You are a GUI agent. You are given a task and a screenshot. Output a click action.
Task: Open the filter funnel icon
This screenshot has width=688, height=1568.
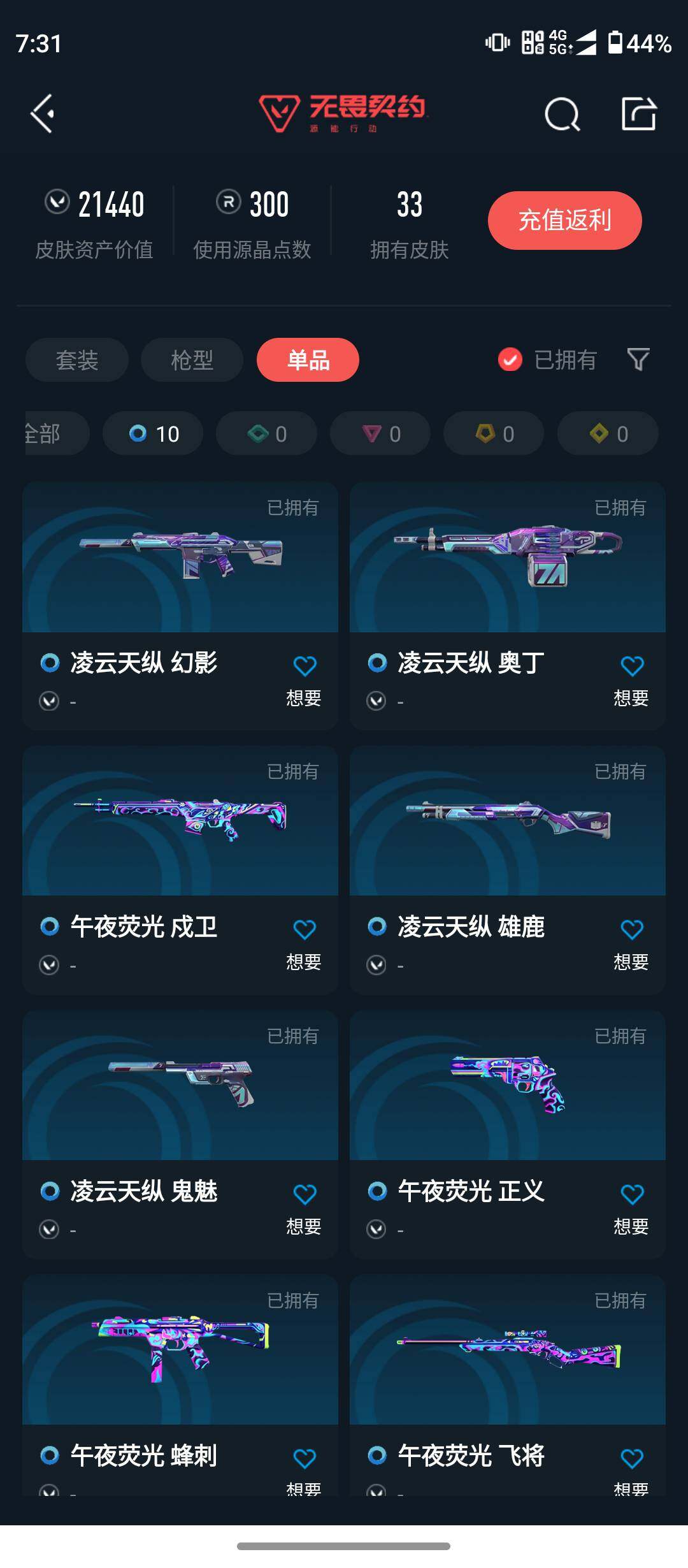[638, 359]
